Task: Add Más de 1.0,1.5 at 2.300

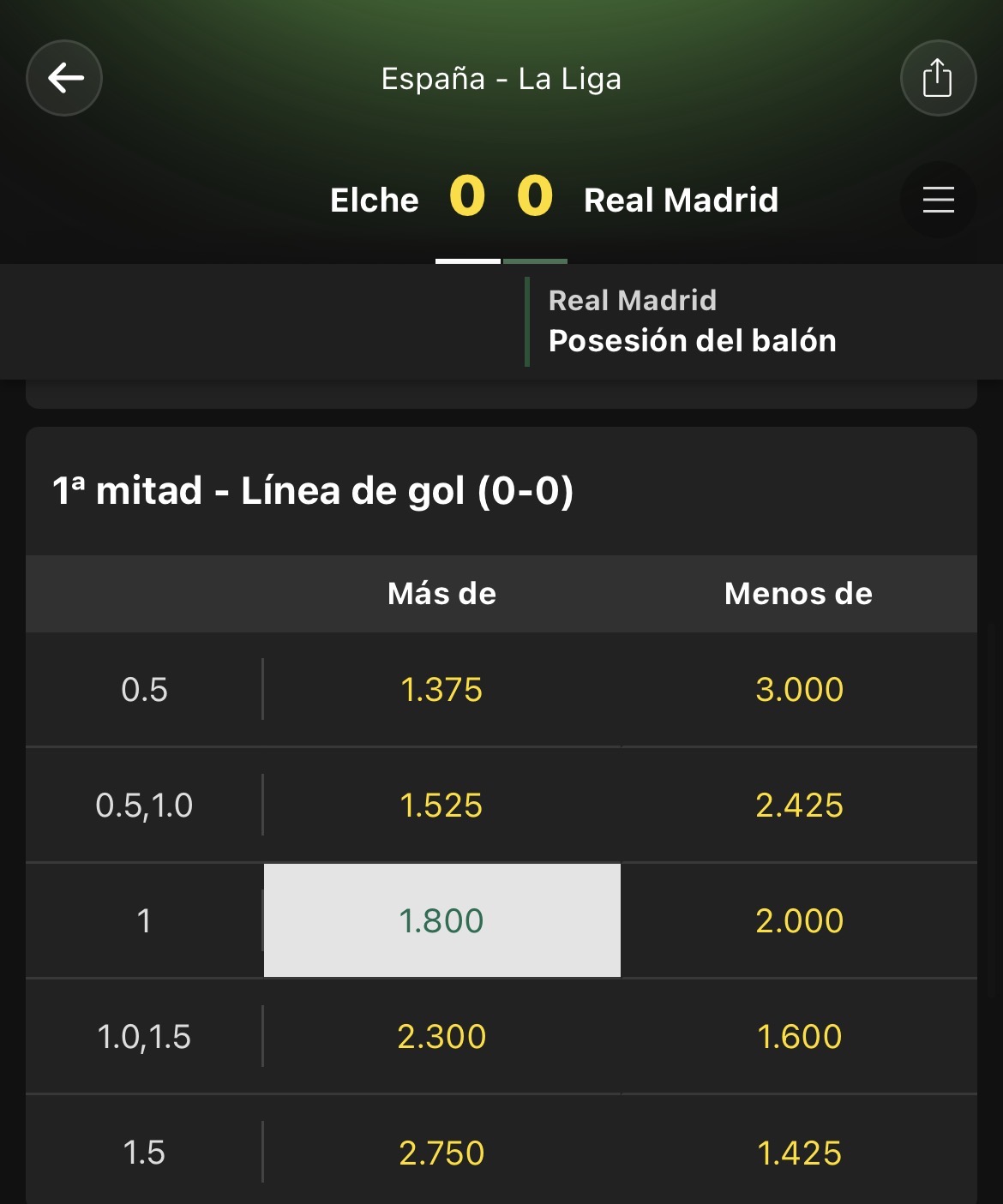Action: (441, 1037)
